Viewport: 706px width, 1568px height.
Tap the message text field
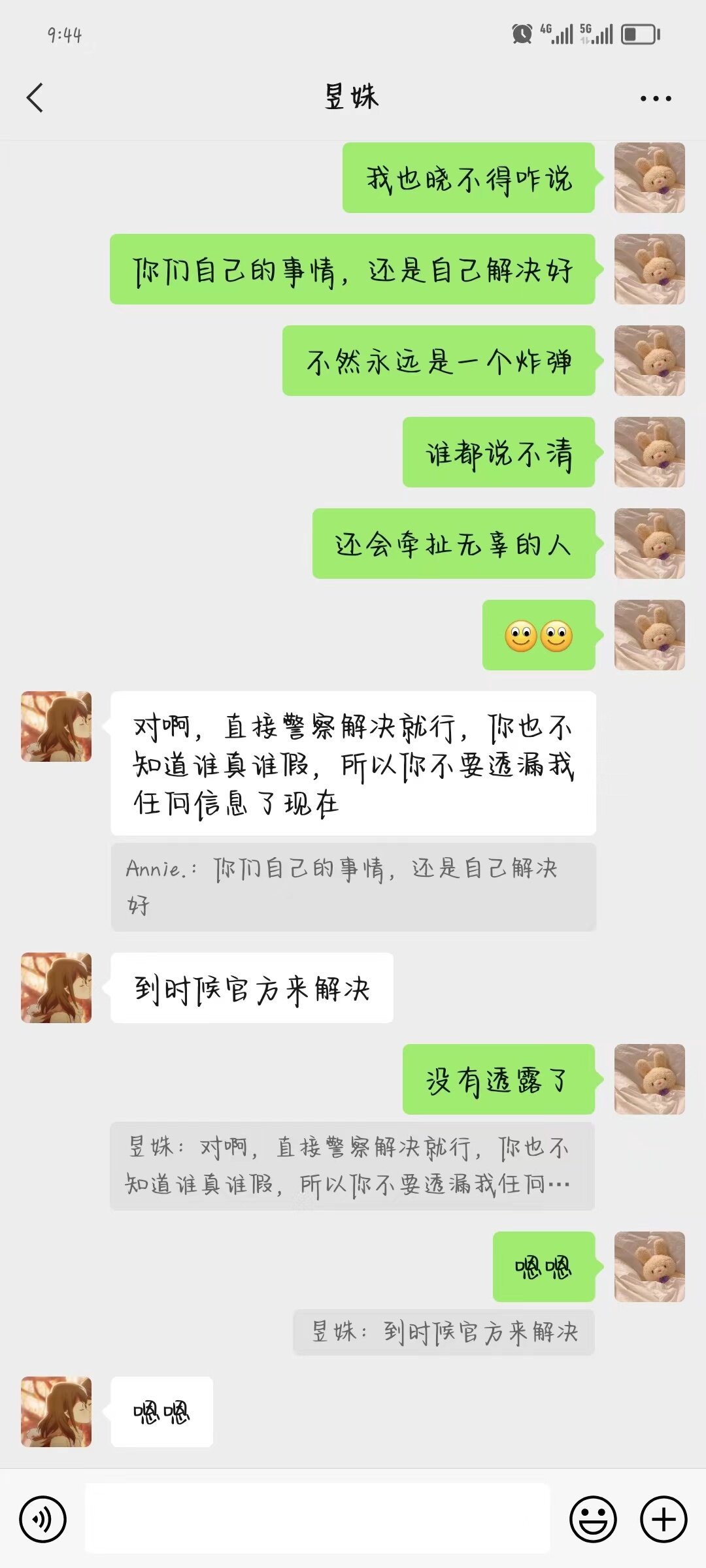(317, 1519)
